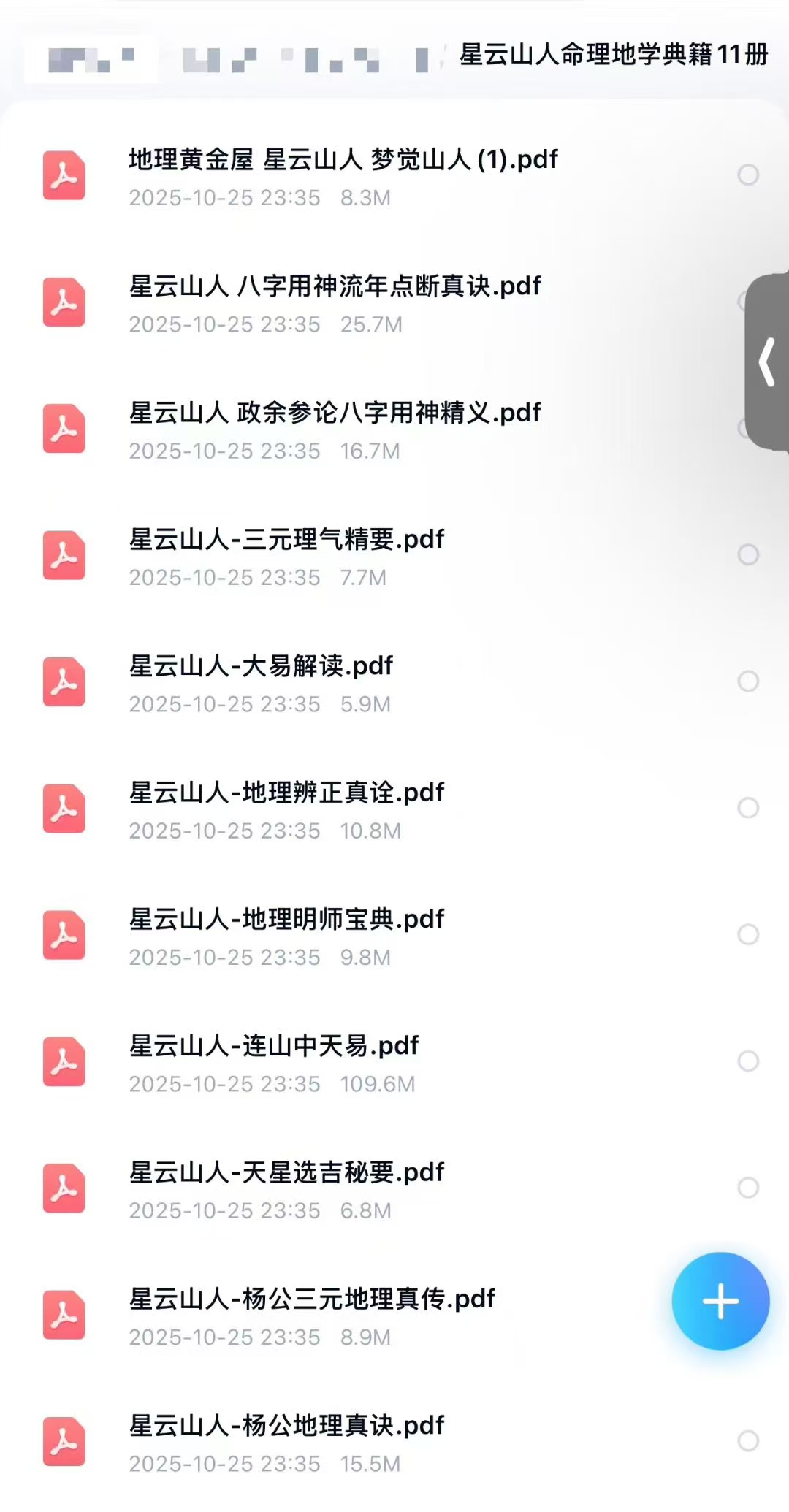Select the 连山中天易 file checkbox
789x1512 pixels.
coord(748,1061)
